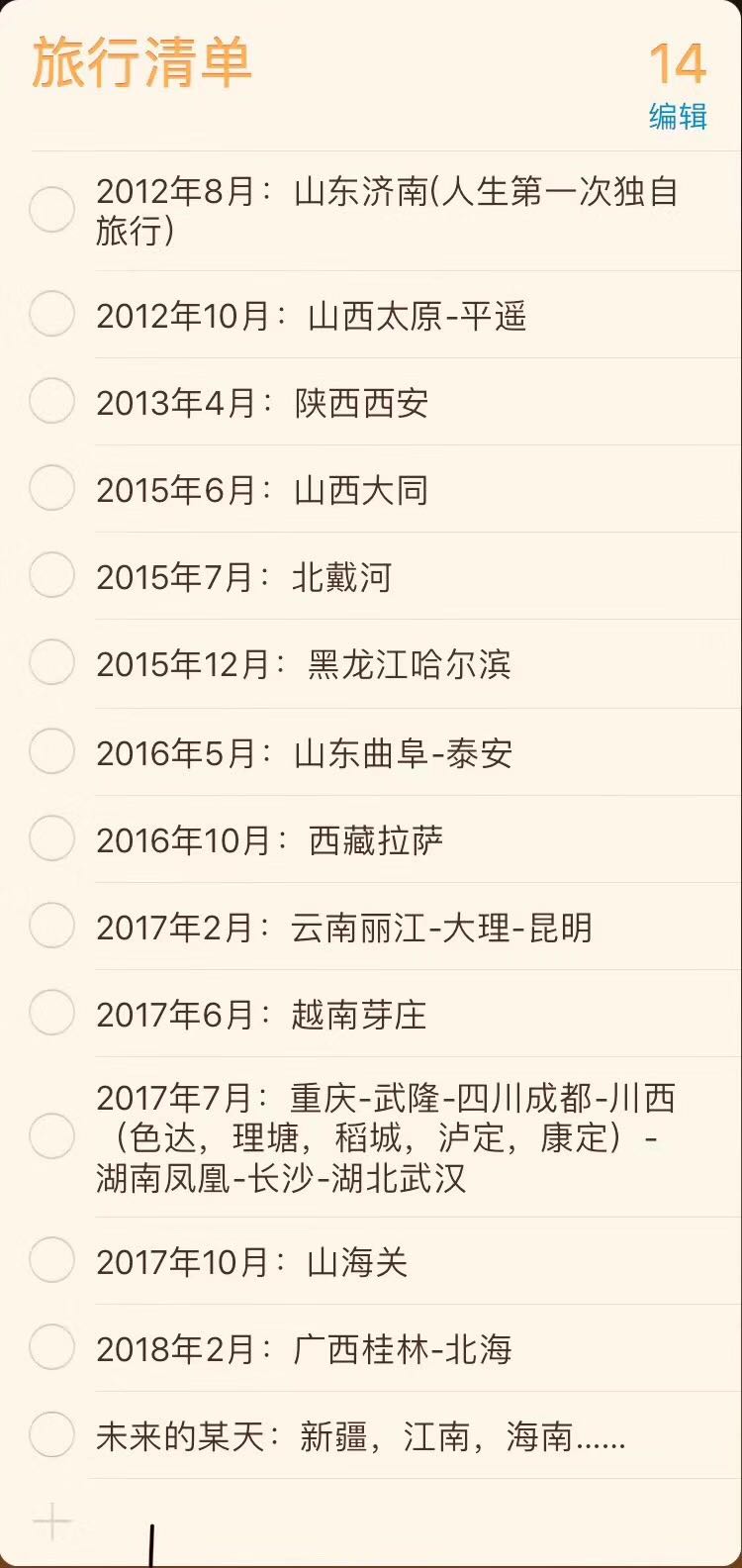This screenshot has height=1568, width=742.
Task: Complete the 2016年5月 山东曲阜-泰安 reminder
Action: (x=52, y=751)
